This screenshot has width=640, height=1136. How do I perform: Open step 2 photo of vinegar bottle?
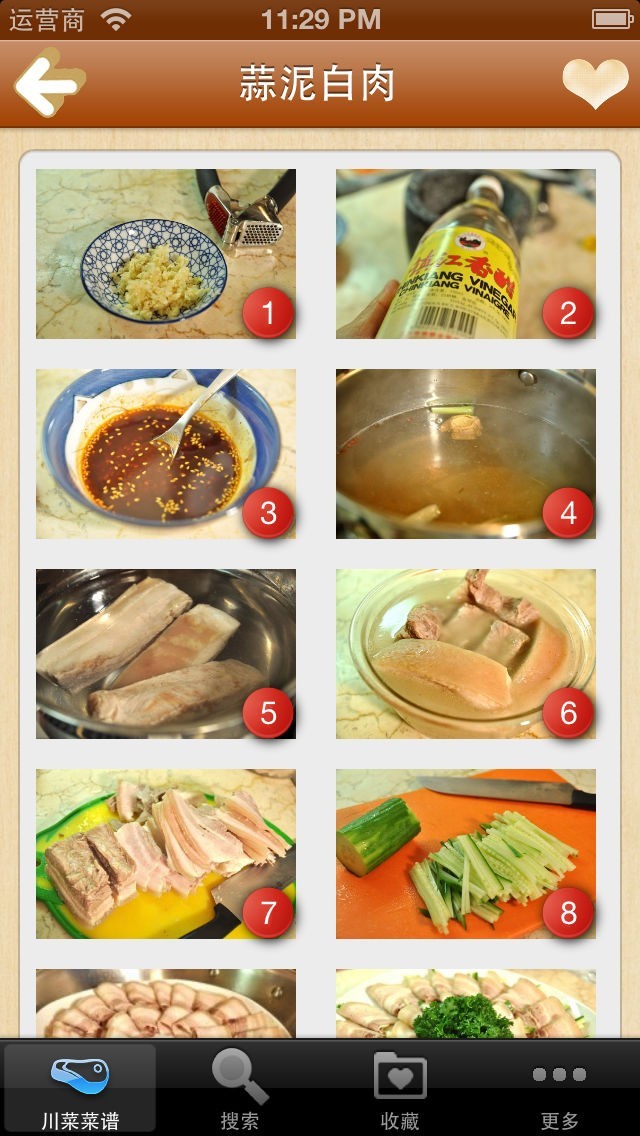tap(466, 254)
